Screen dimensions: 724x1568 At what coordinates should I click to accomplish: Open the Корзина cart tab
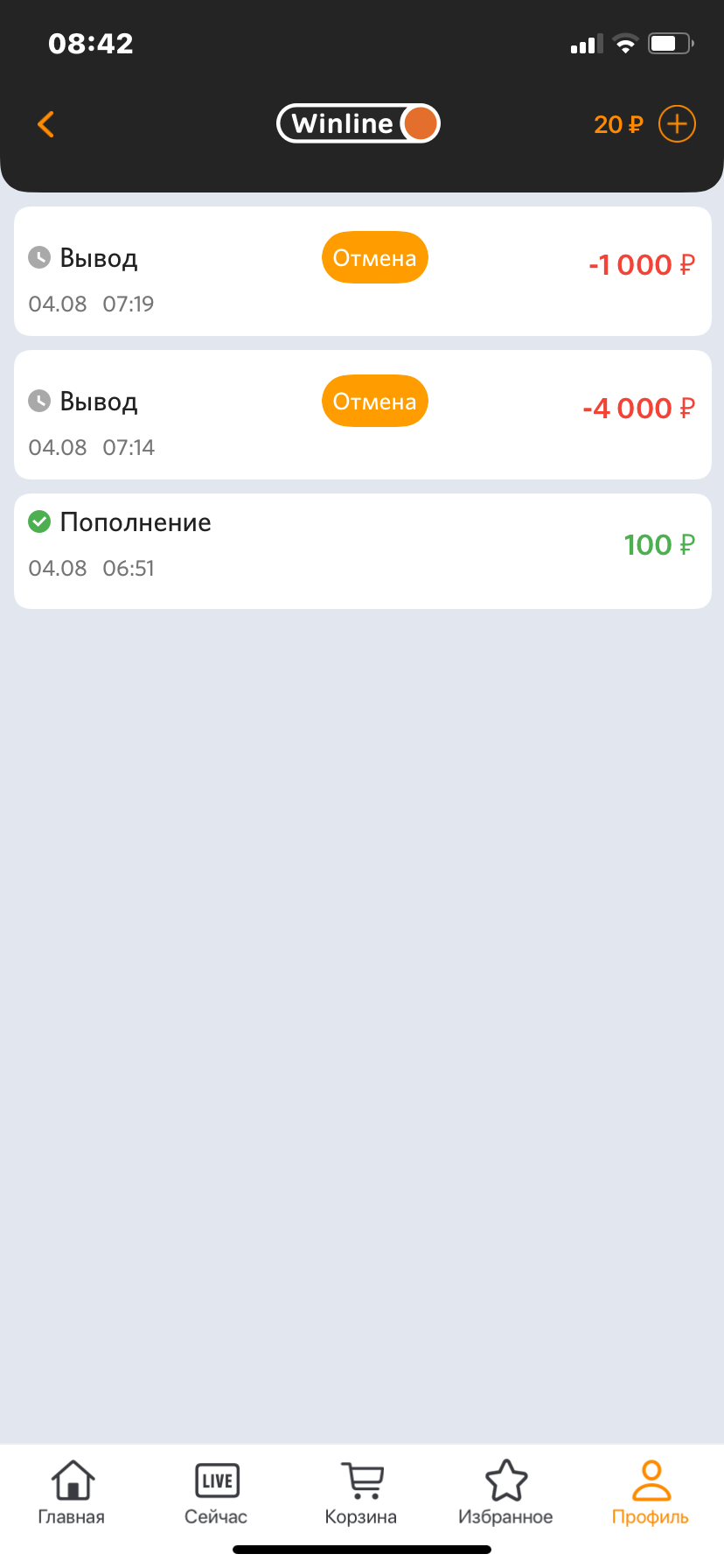click(361, 1493)
